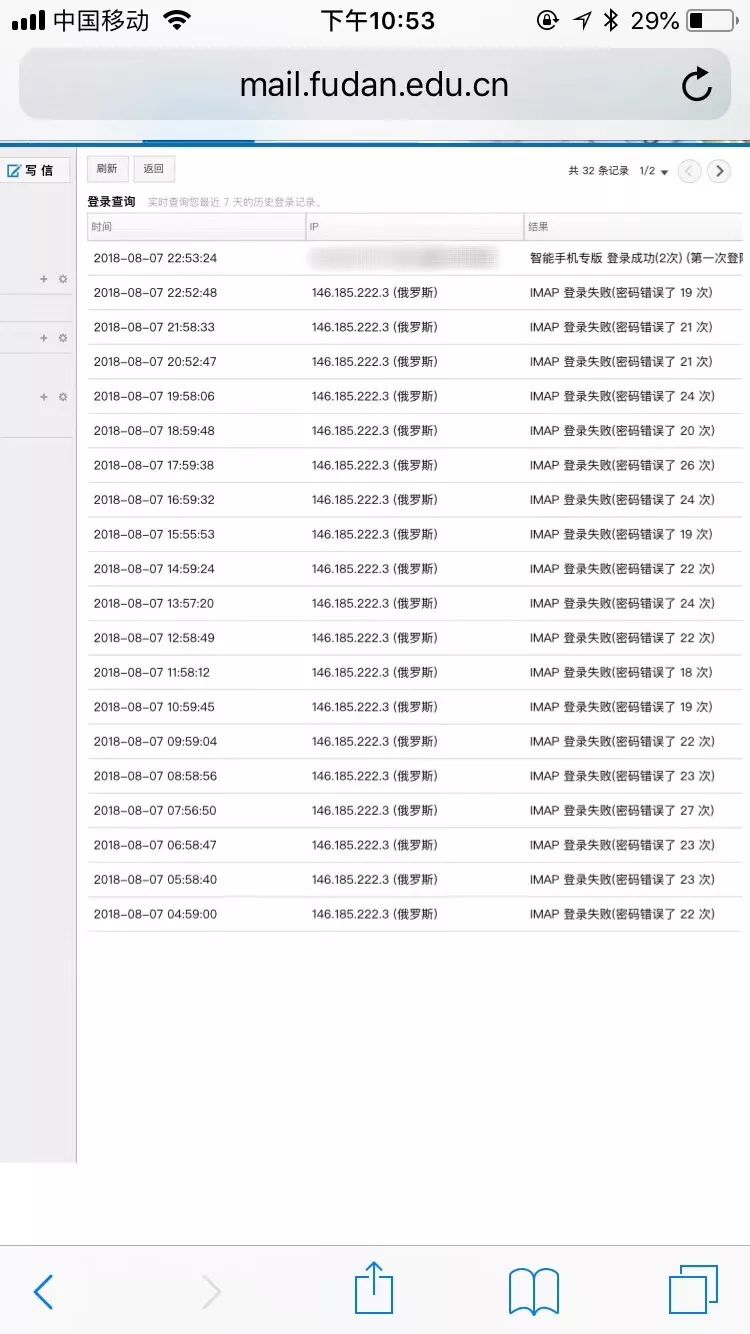The height and width of the screenshot is (1334, 750).
Task: Reload the page using the address bar refresh icon
Action: [697, 85]
